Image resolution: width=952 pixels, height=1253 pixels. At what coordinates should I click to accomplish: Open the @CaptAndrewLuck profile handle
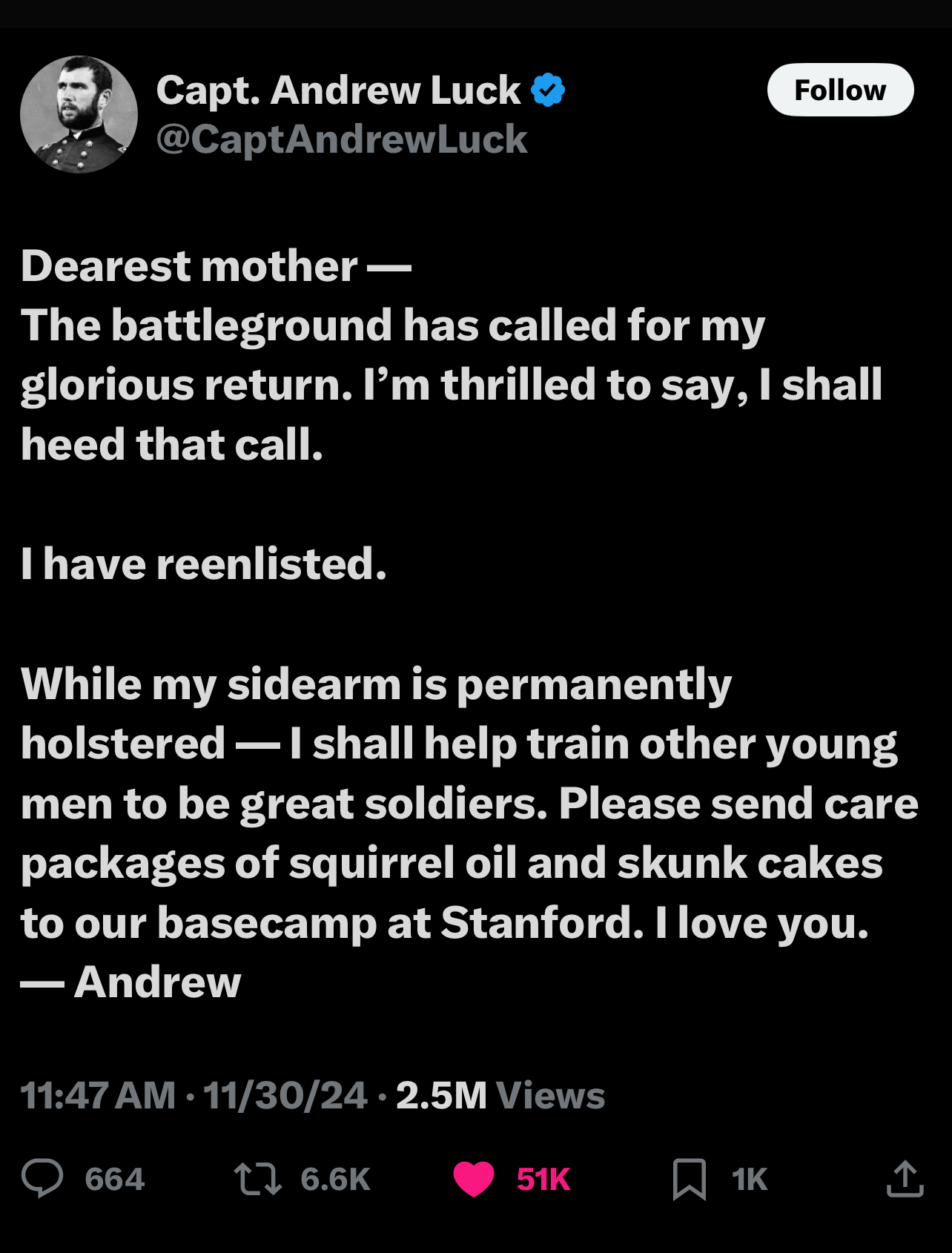coord(341,139)
